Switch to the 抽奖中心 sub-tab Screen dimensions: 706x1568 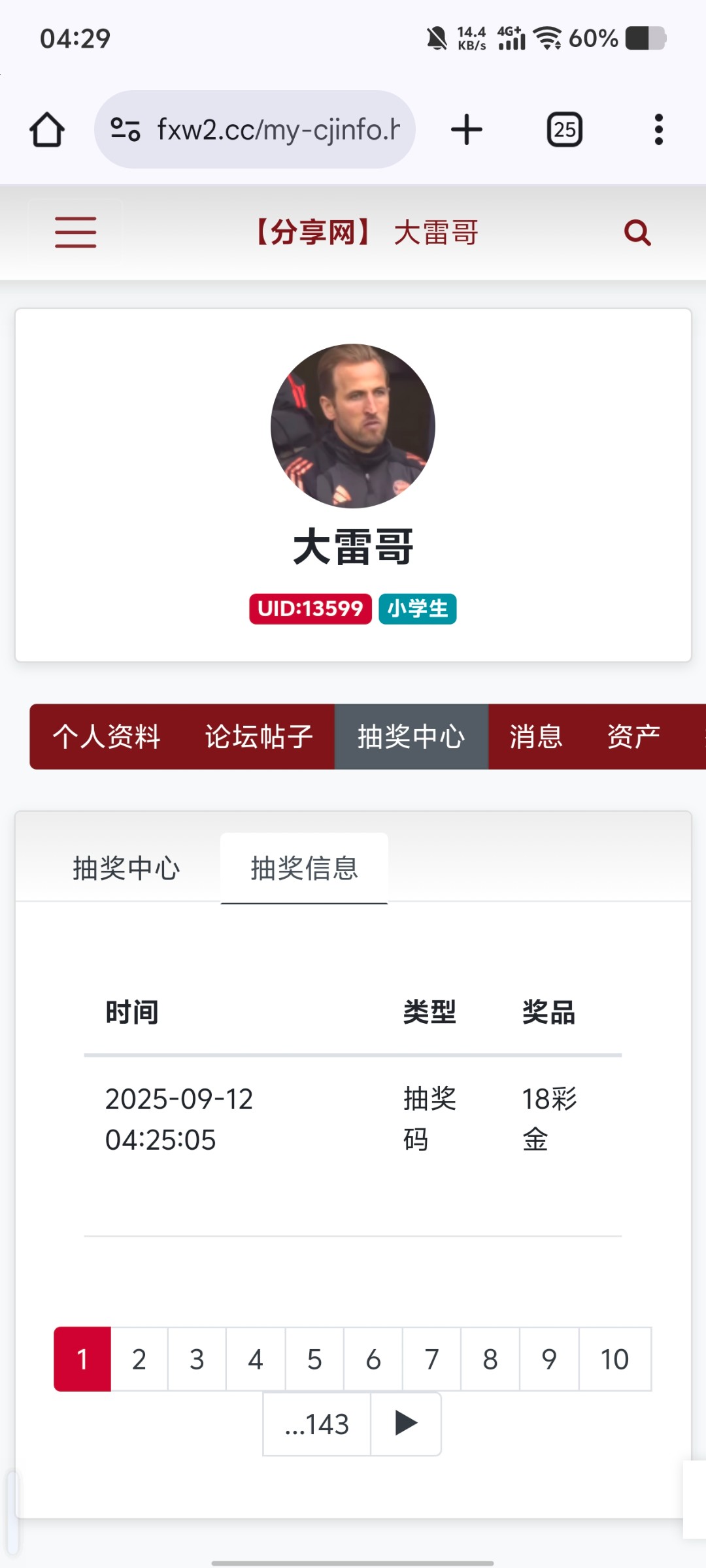[x=126, y=868]
